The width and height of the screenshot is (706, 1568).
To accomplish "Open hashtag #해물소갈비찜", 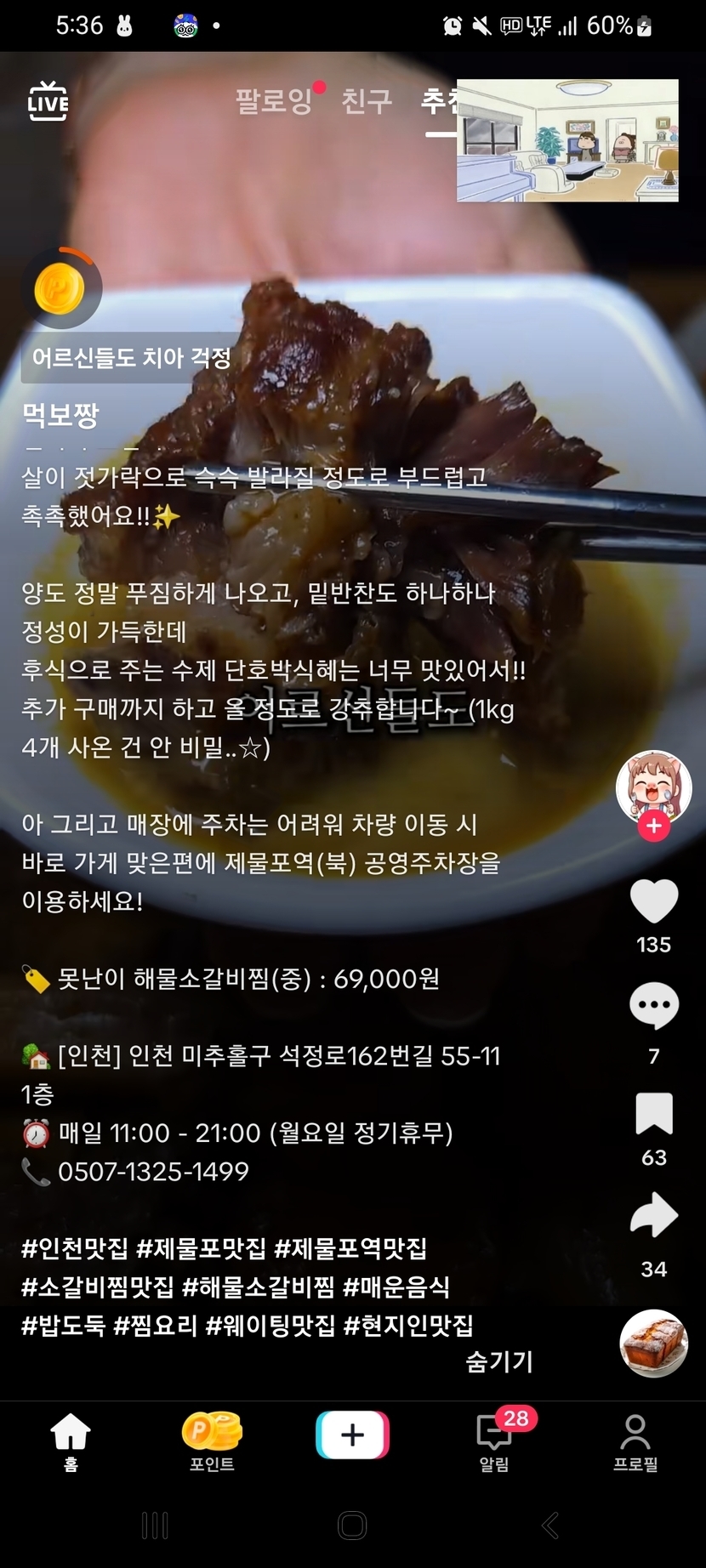I will 258,1287.
